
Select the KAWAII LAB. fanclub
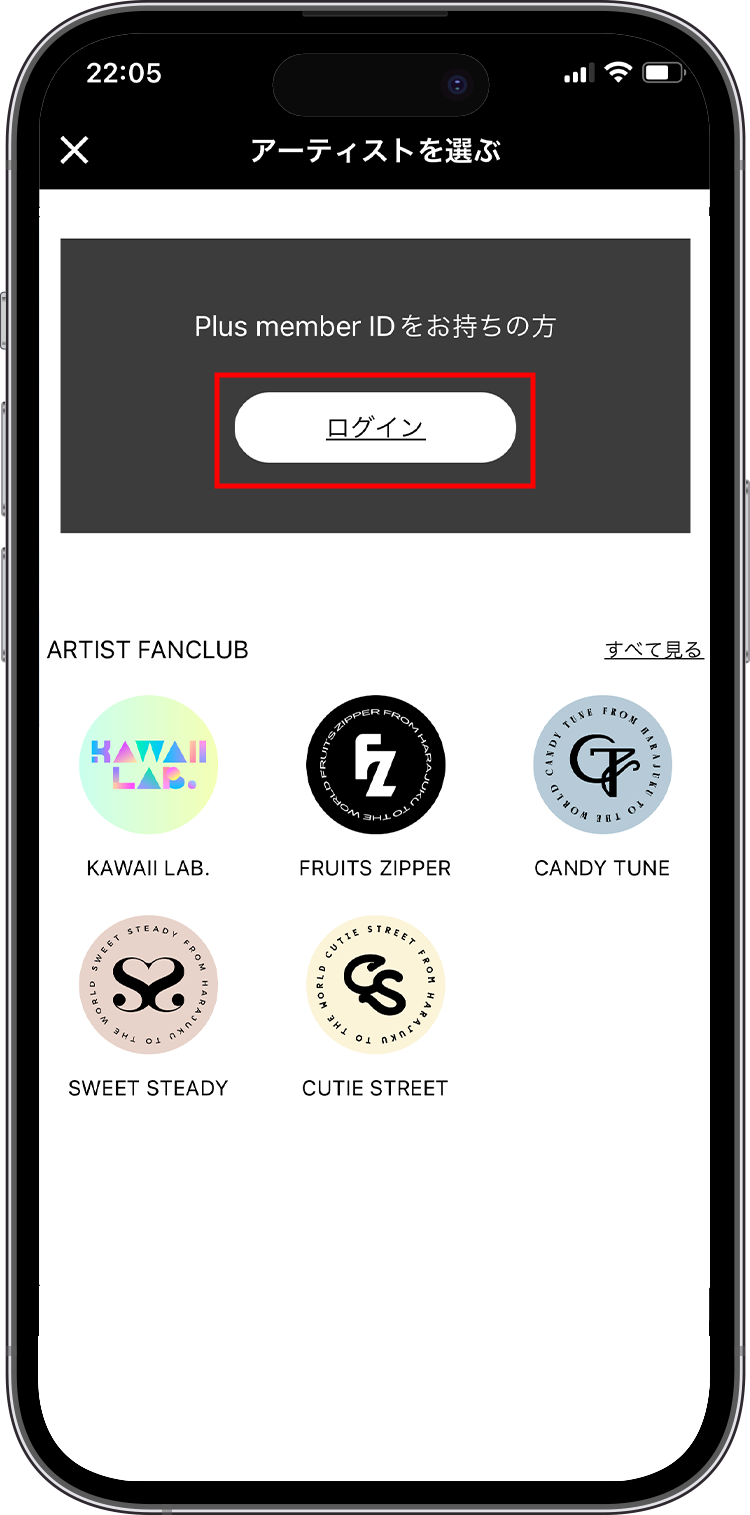148,765
